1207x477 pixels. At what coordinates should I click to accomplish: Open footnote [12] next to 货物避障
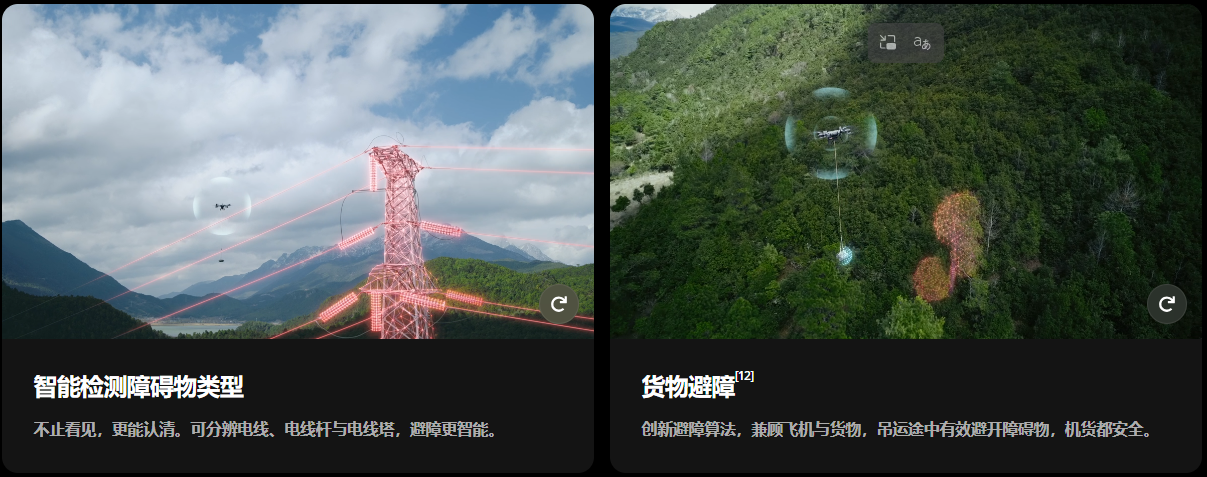click(x=745, y=376)
